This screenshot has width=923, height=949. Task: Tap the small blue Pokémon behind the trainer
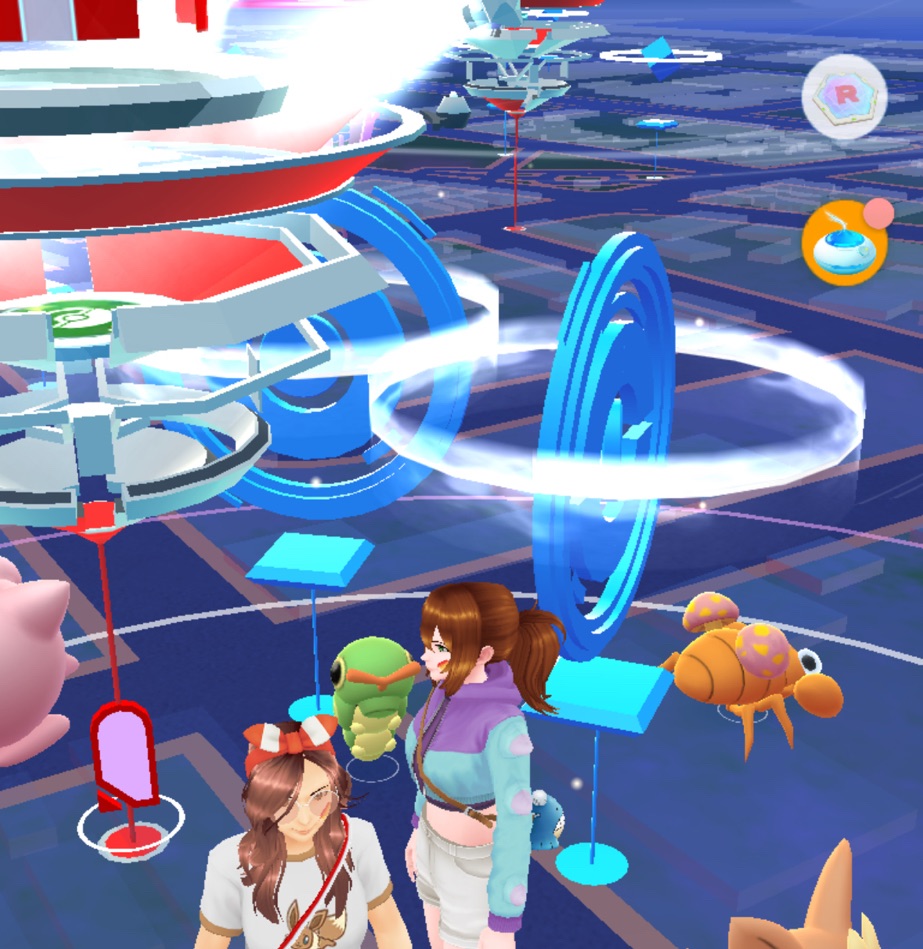coord(546,817)
